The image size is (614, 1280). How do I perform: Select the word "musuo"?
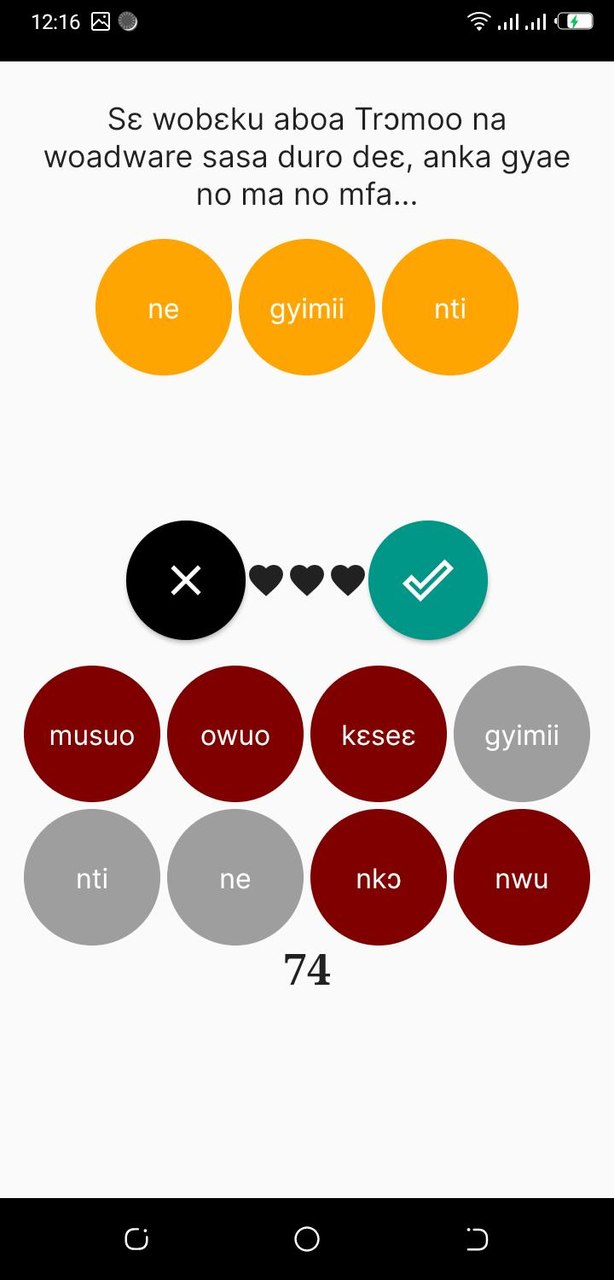[92, 734]
